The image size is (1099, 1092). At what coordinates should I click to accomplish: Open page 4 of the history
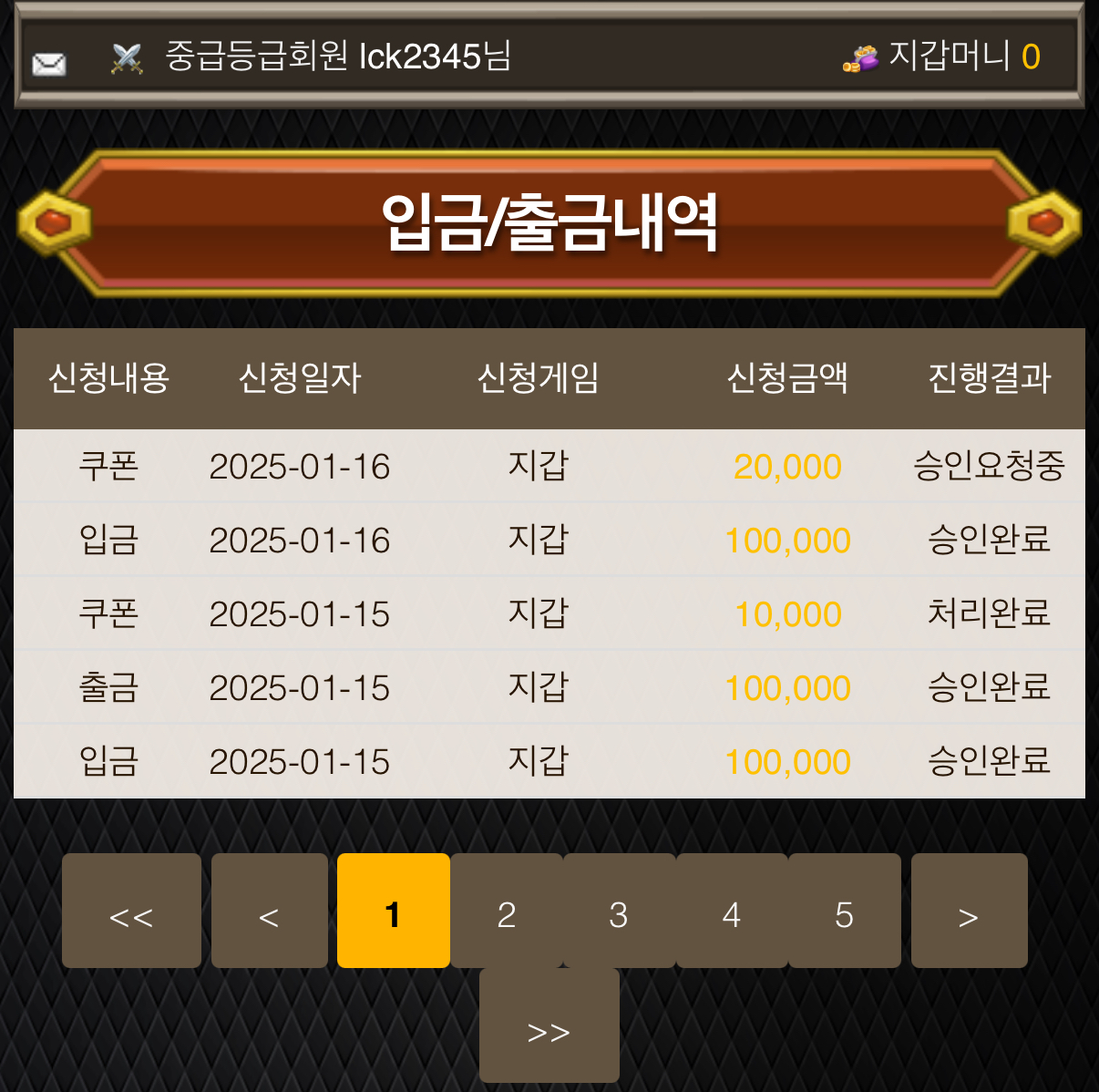point(732,911)
